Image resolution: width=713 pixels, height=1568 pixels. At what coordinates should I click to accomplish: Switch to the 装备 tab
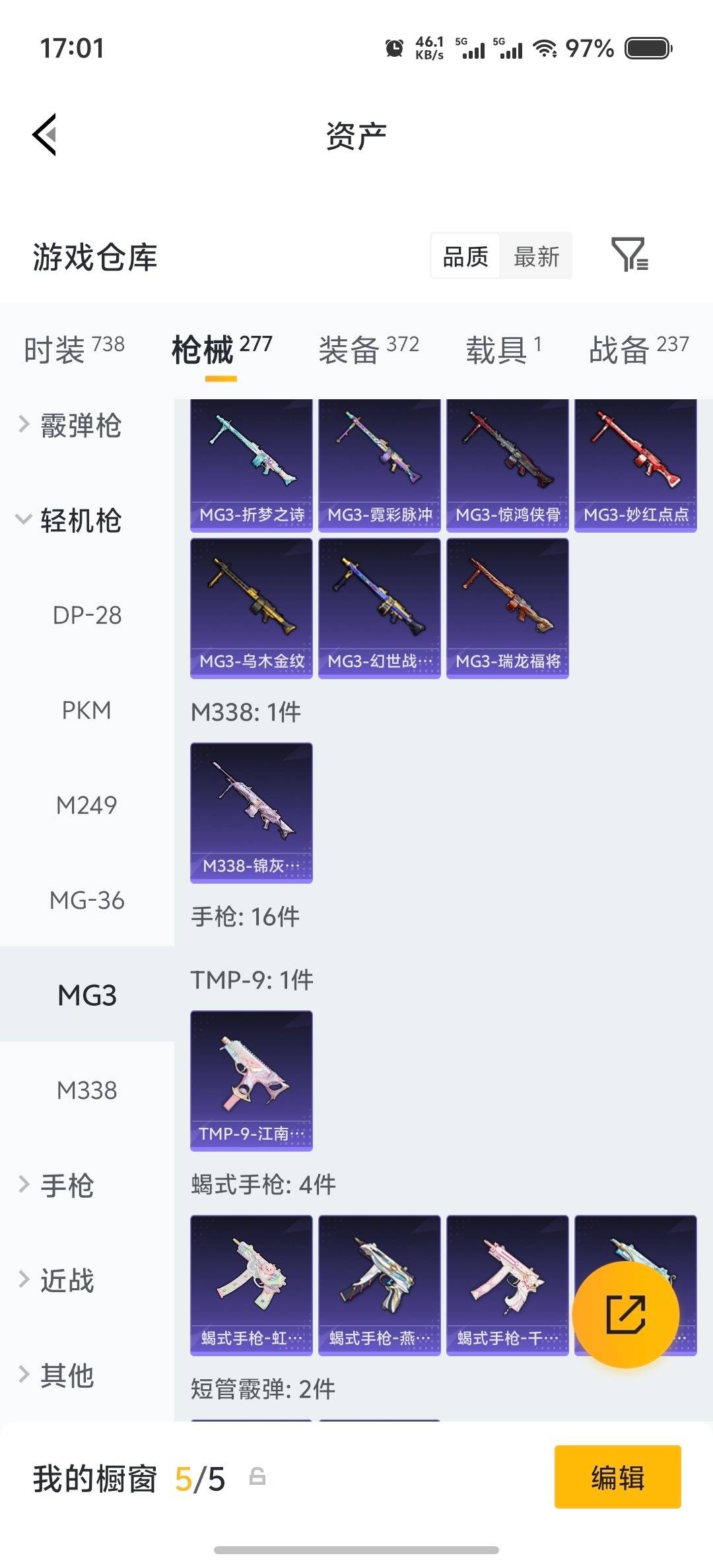[368, 348]
